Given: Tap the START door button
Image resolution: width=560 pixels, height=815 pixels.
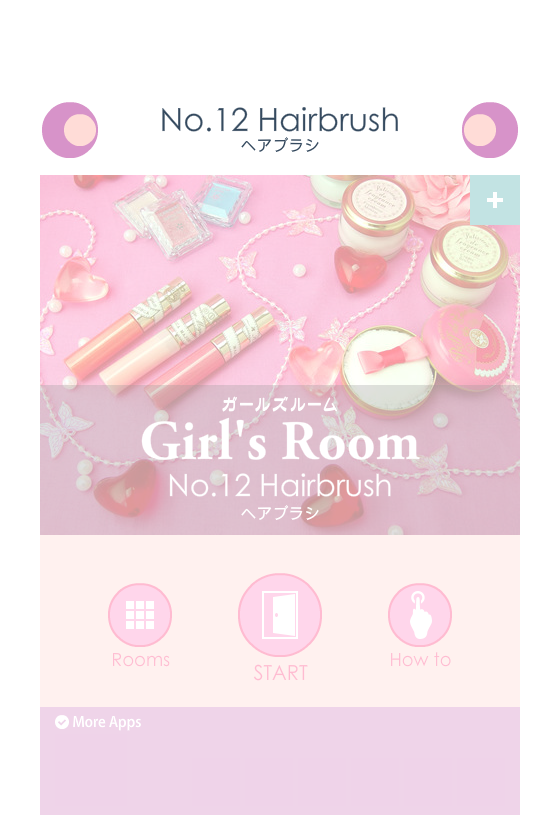Looking at the screenshot, I should (280, 615).
